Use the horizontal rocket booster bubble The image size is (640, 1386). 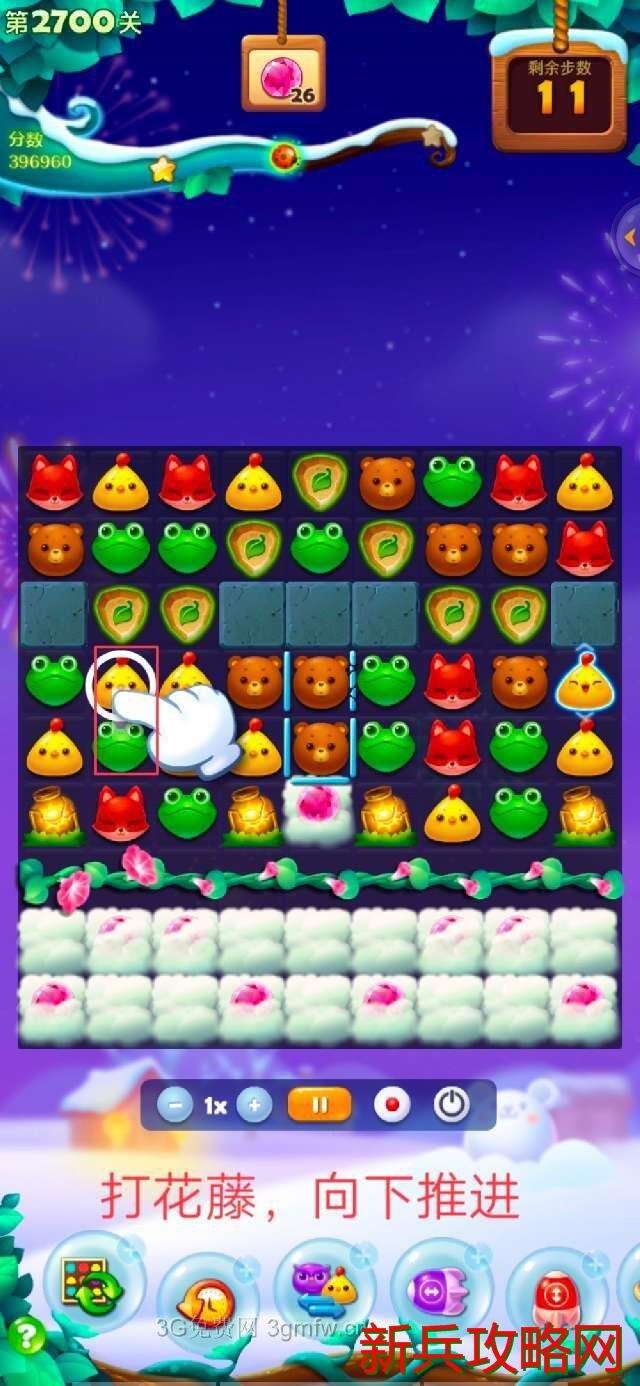click(441, 1288)
